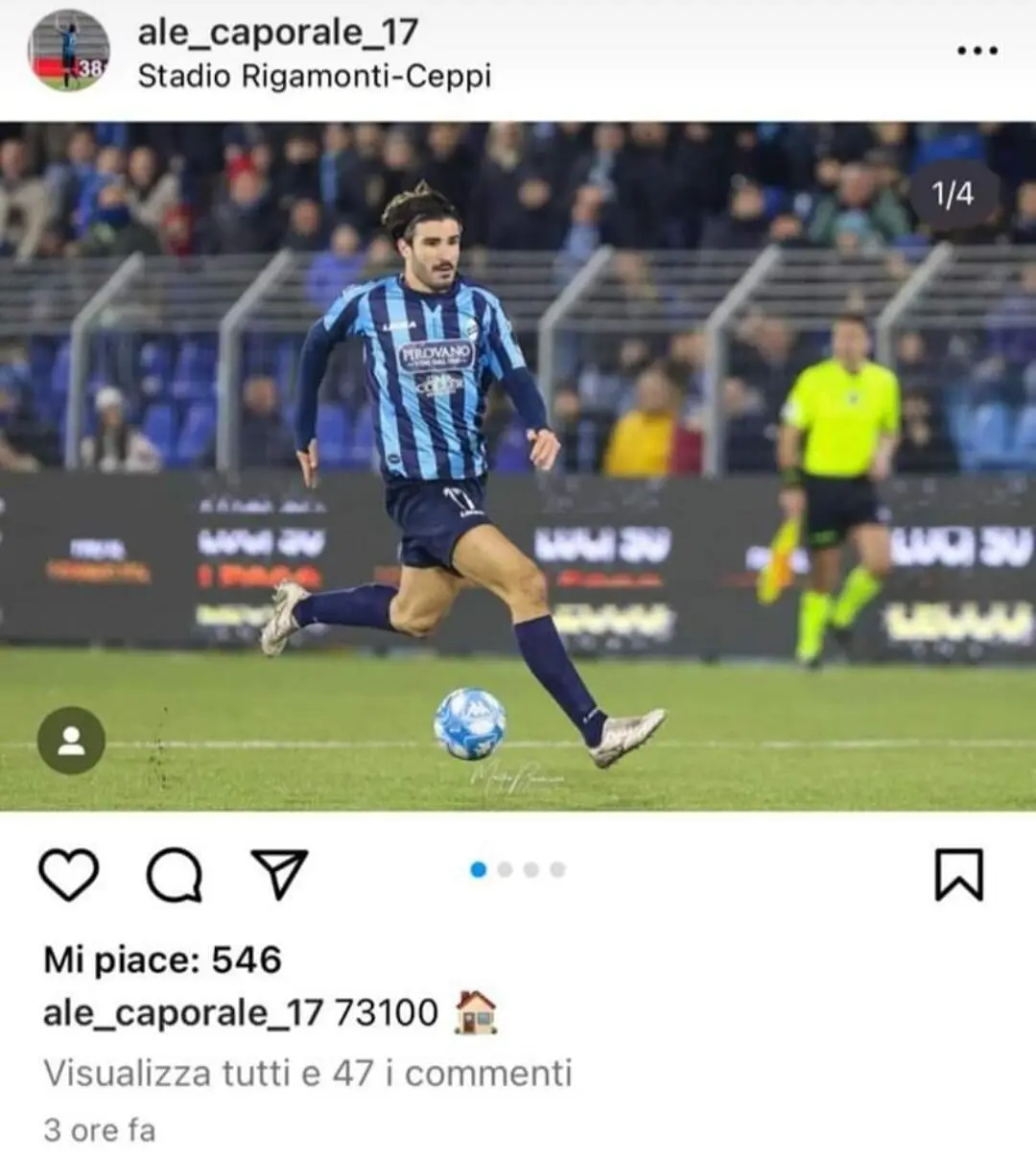Open the post overflow menu

[977, 50]
